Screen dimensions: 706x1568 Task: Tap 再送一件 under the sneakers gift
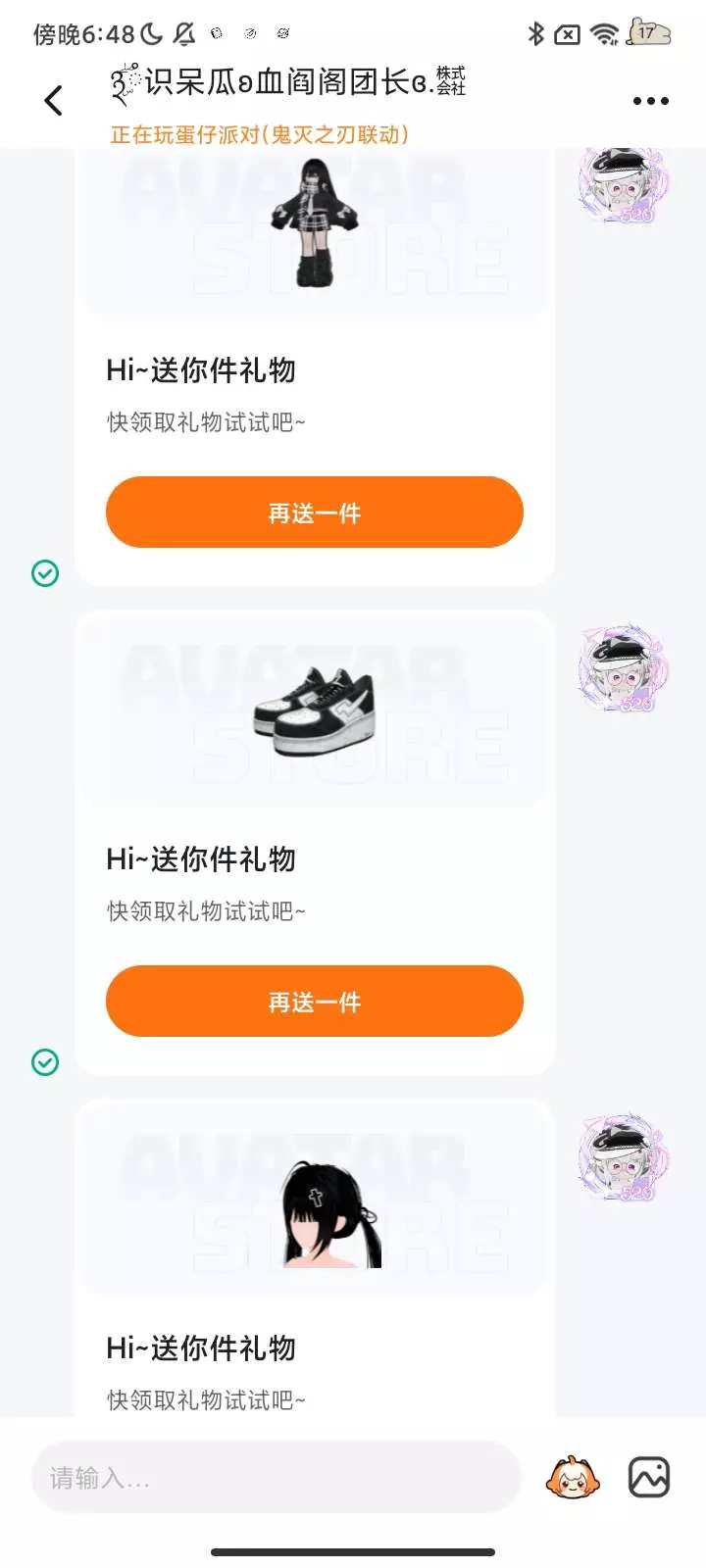[315, 1002]
